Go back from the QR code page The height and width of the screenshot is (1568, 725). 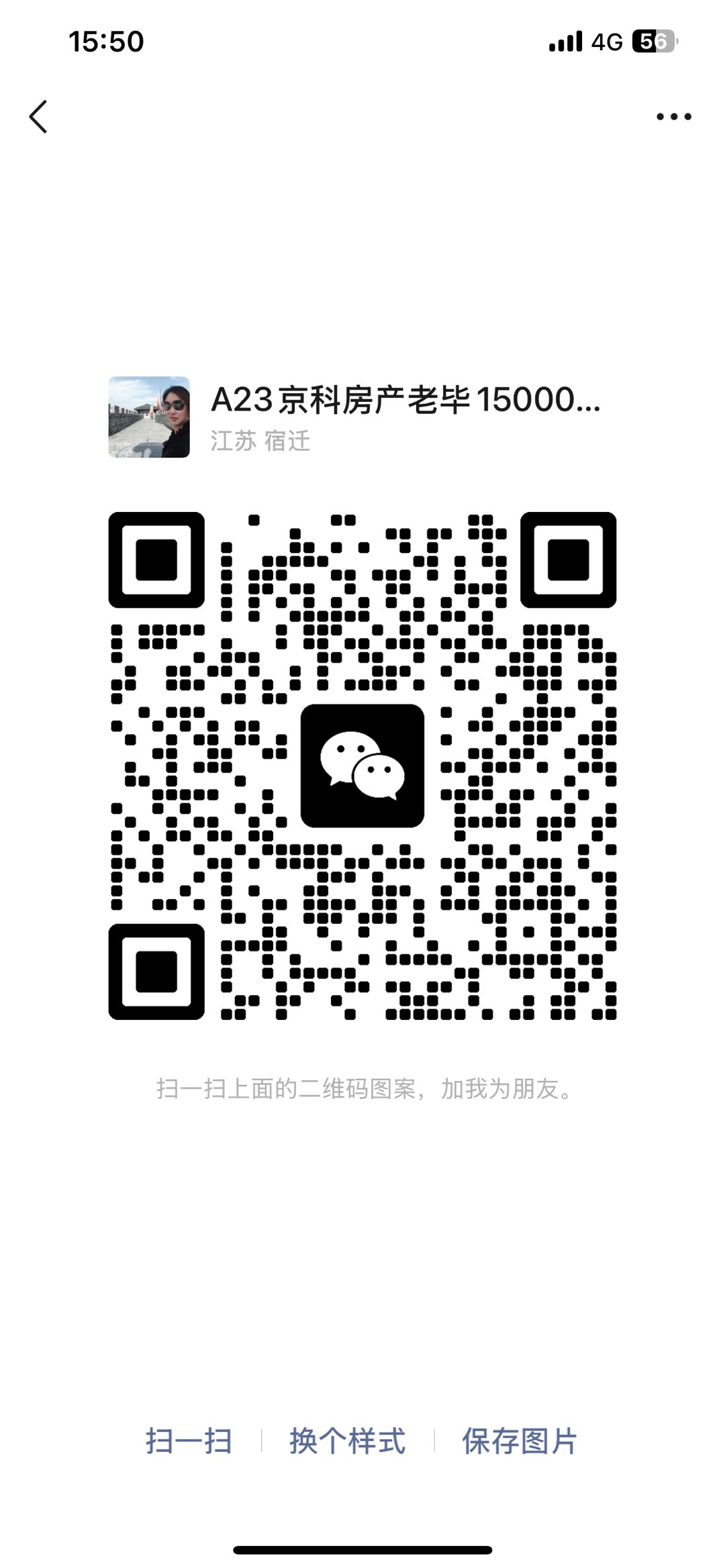point(39,117)
